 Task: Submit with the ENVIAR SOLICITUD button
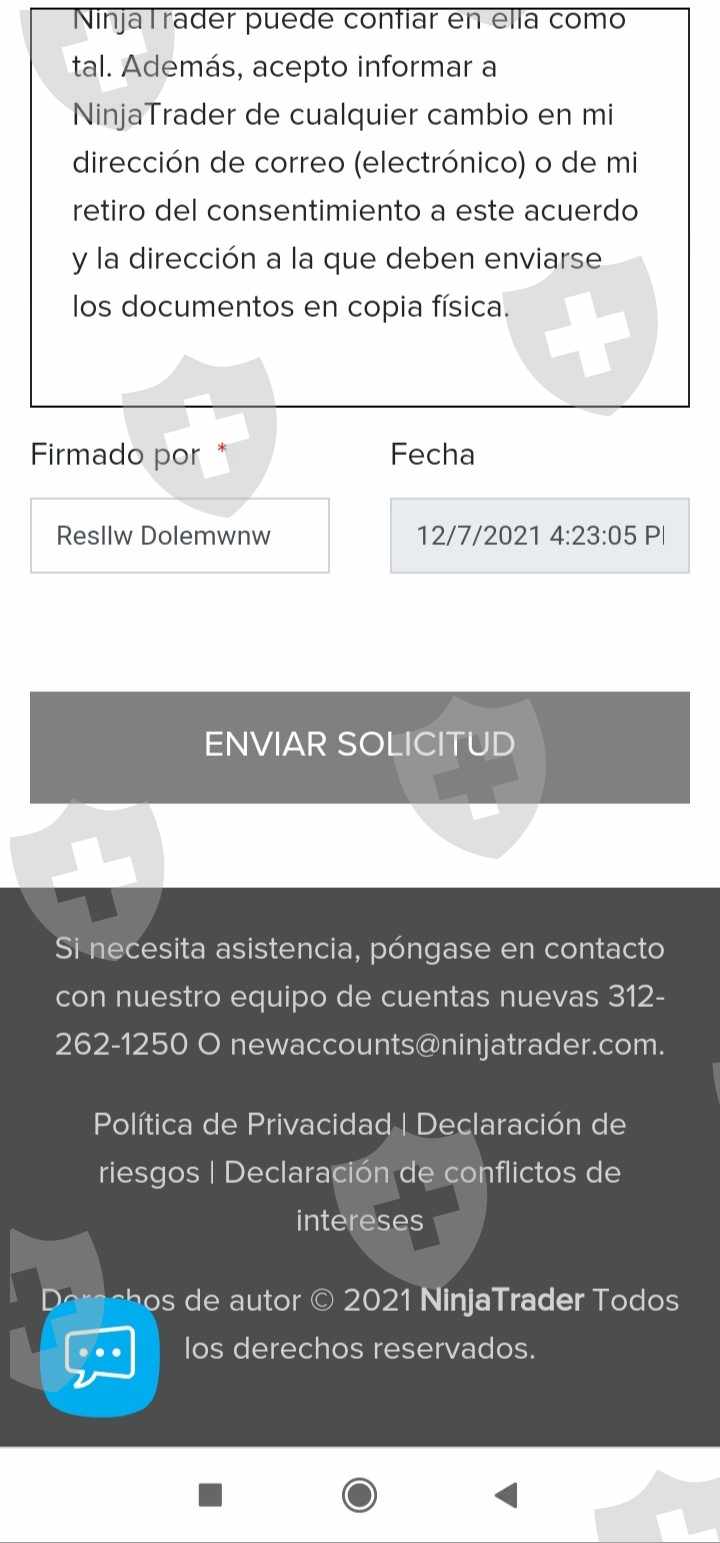click(x=360, y=747)
